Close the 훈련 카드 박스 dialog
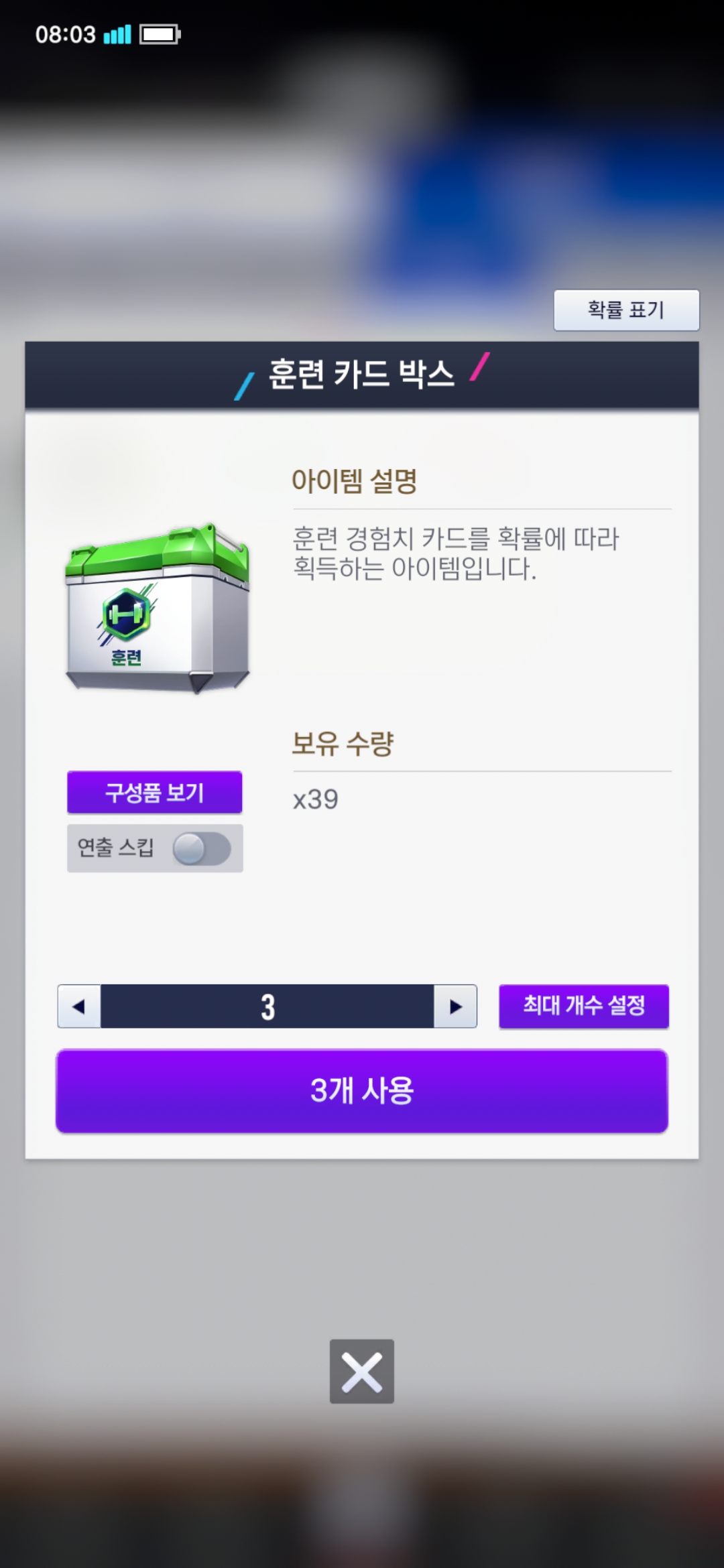The image size is (724, 1568). (362, 1371)
